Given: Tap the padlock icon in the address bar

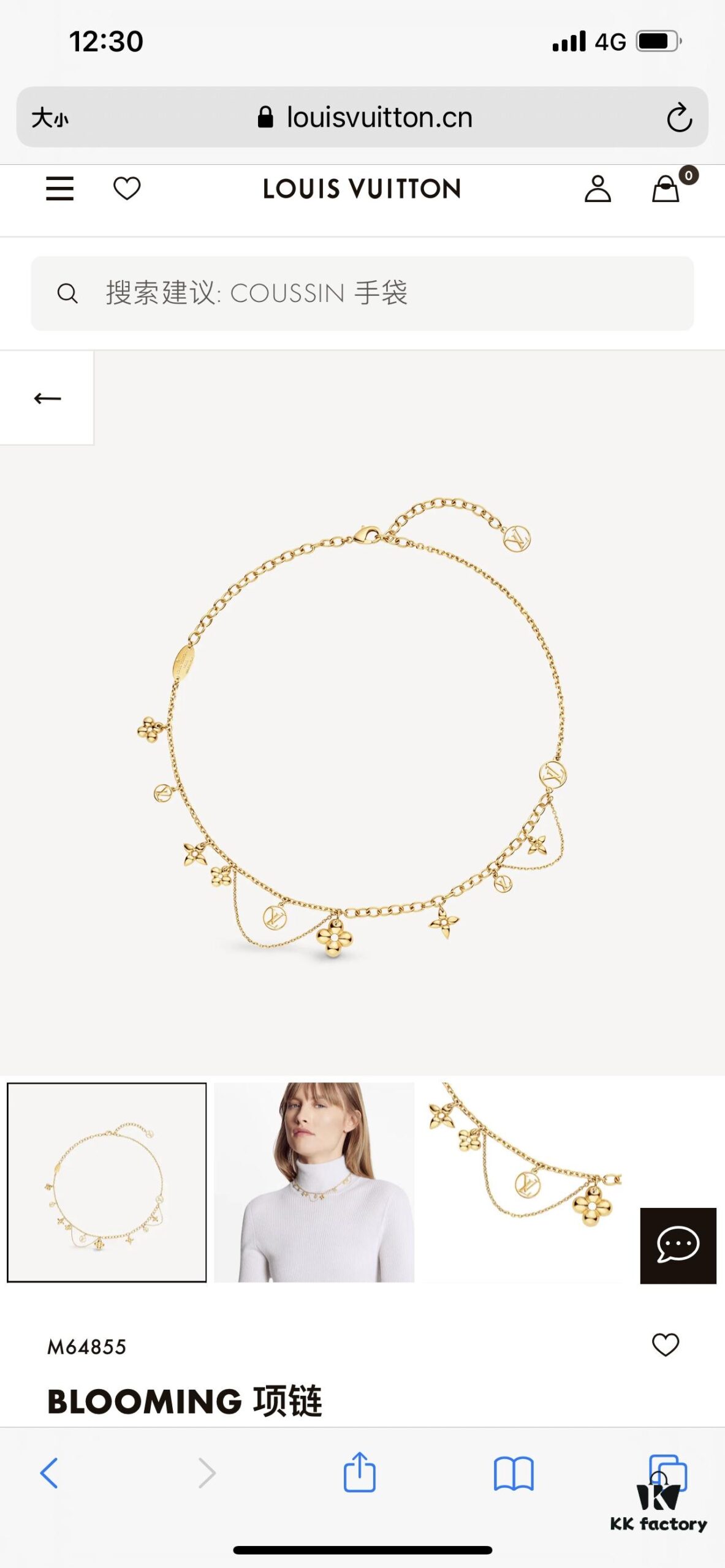Looking at the screenshot, I should (266, 117).
